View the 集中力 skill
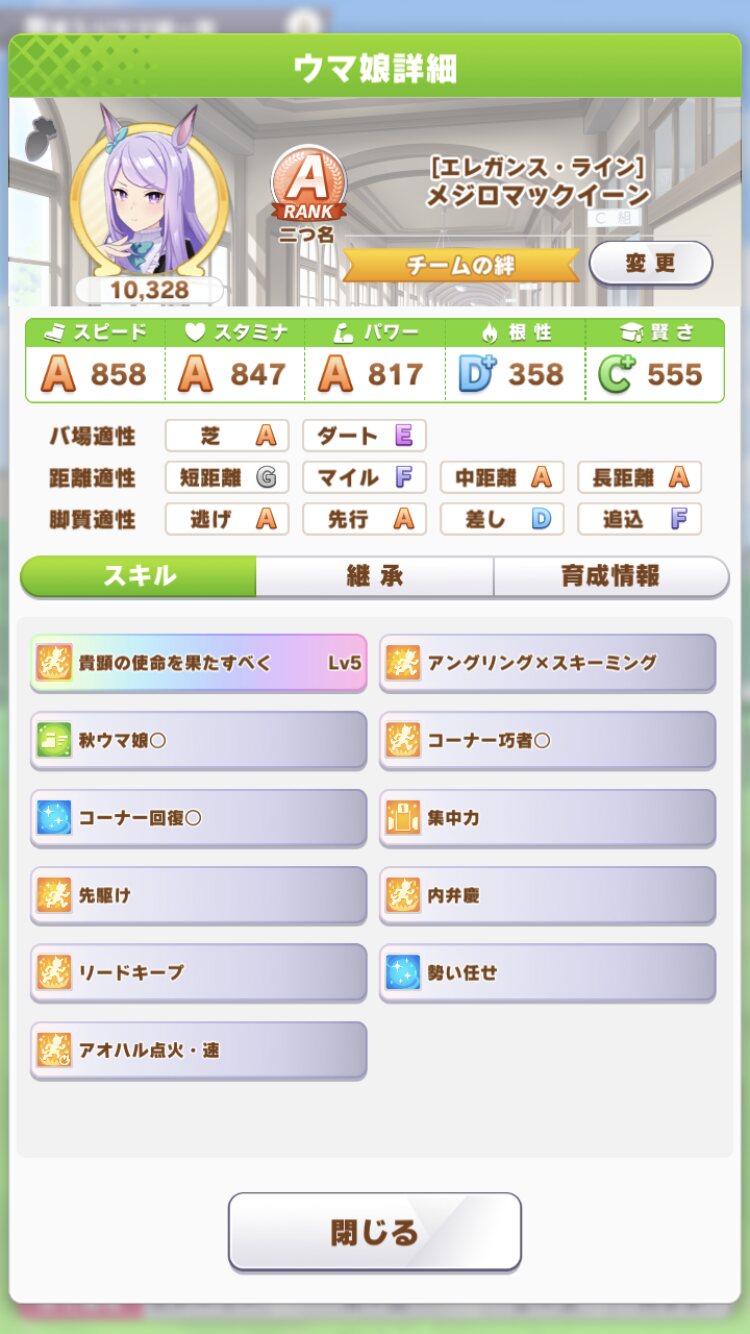Image resolution: width=750 pixels, height=1334 pixels. [547, 817]
